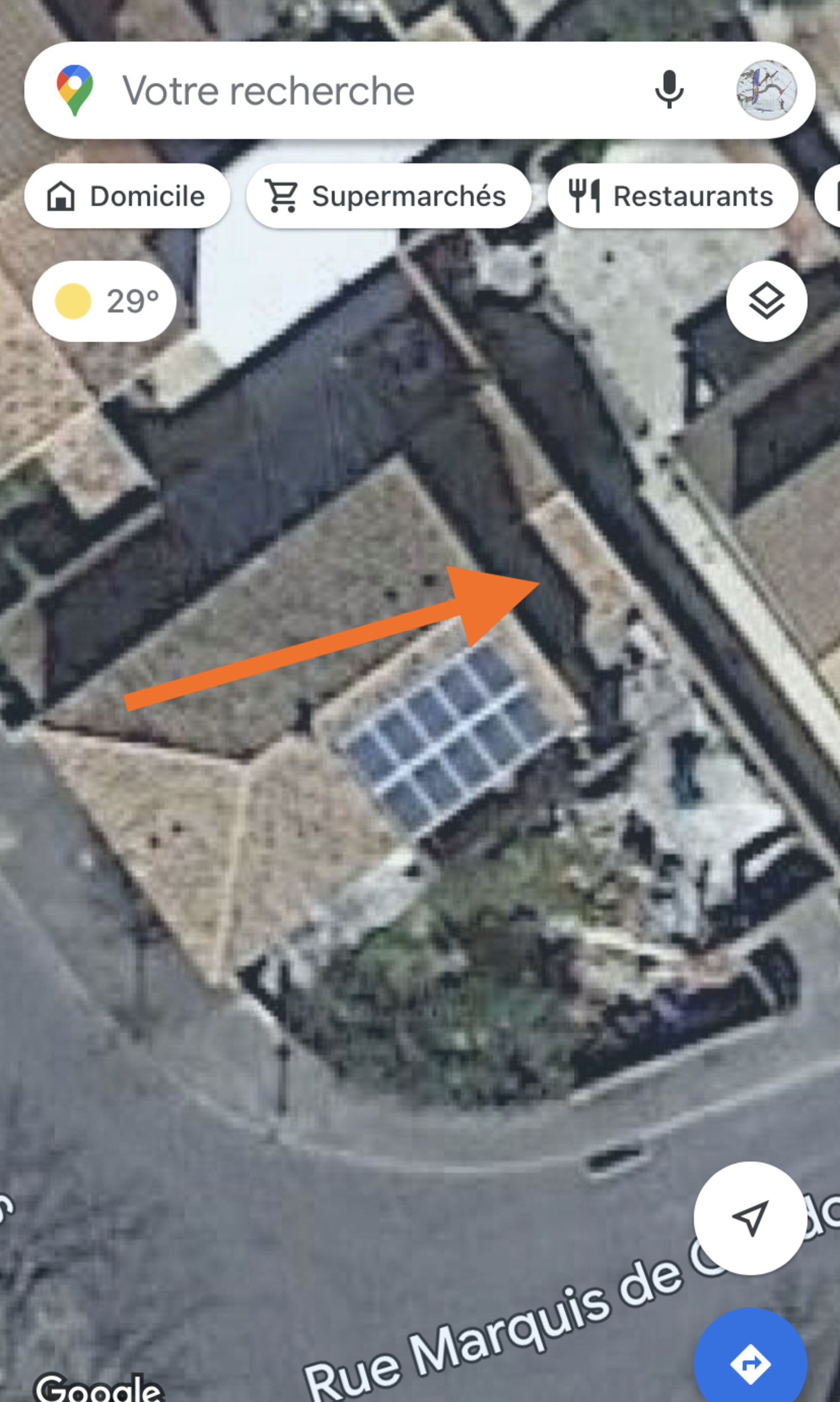The height and width of the screenshot is (1402, 840).
Task: Show nearby Supermarchés
Action: tap(388, 196)
